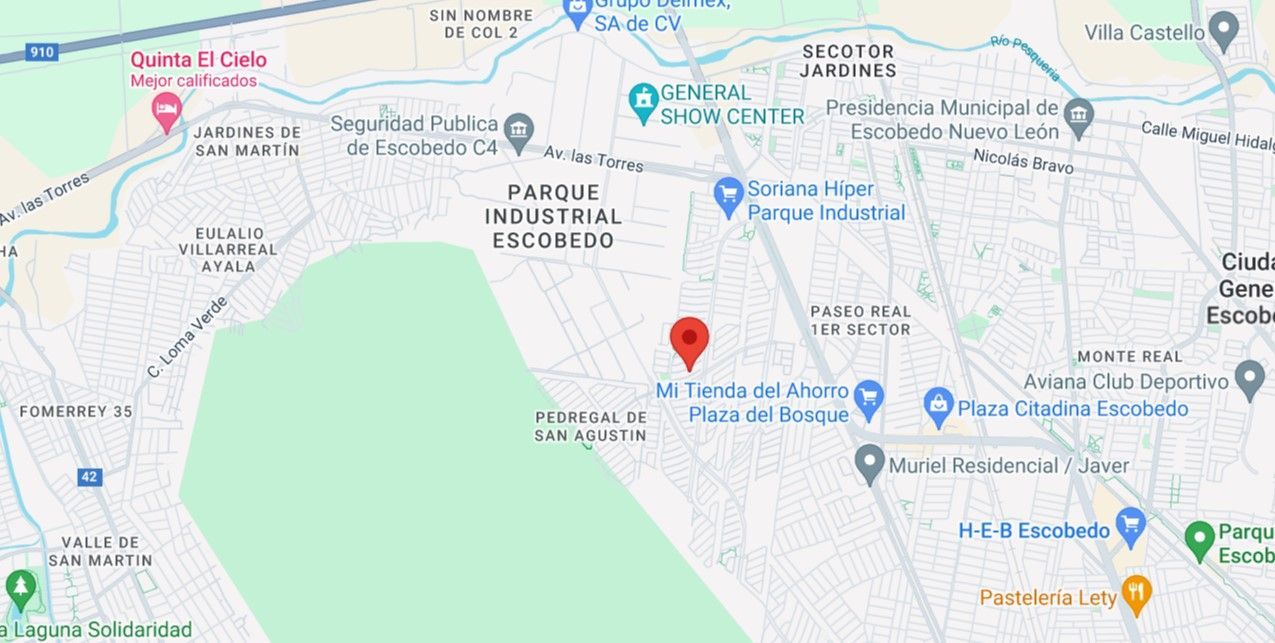Tap the Grupo Delmex SA de CV pin
The image size is (1275, 643).
click(x=577, y=12)
